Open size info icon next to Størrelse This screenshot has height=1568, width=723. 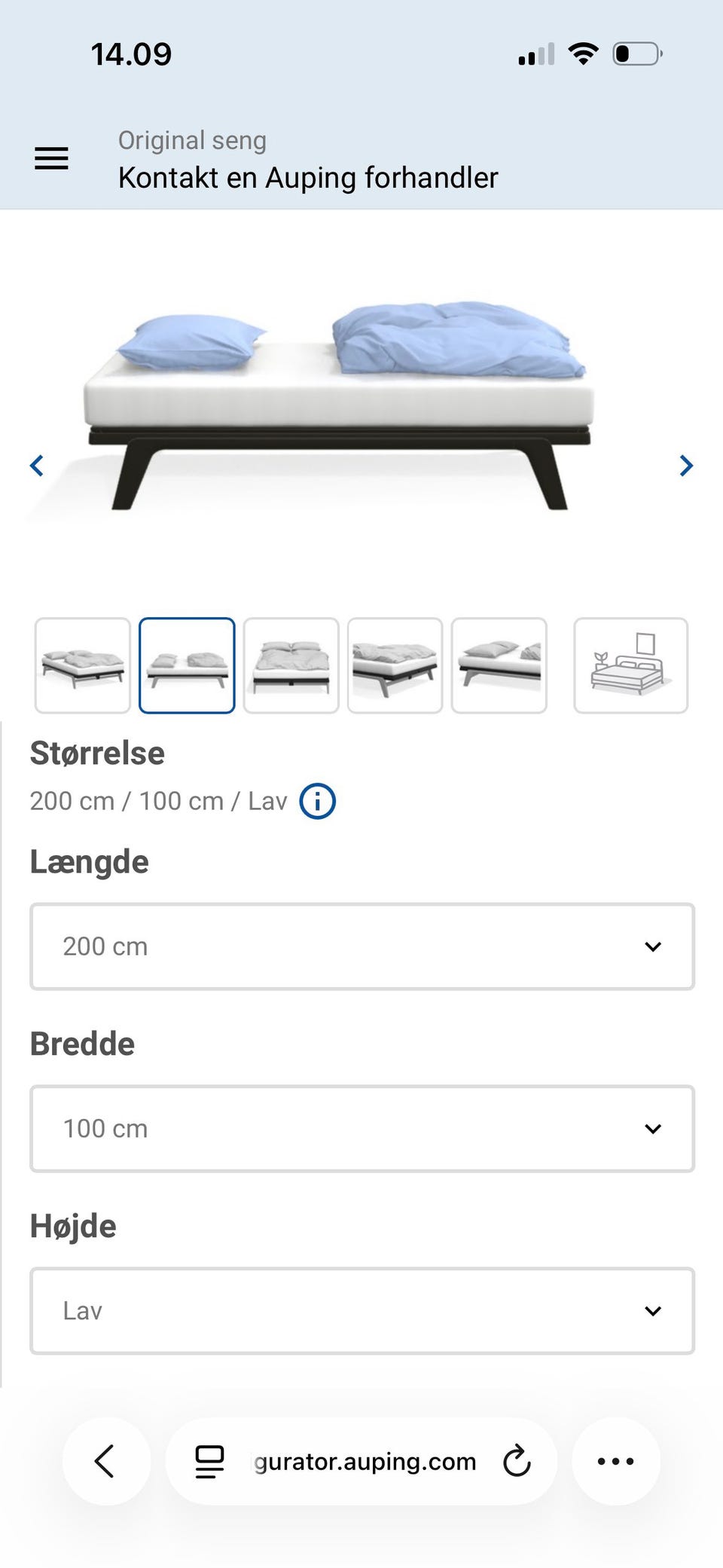317,801
